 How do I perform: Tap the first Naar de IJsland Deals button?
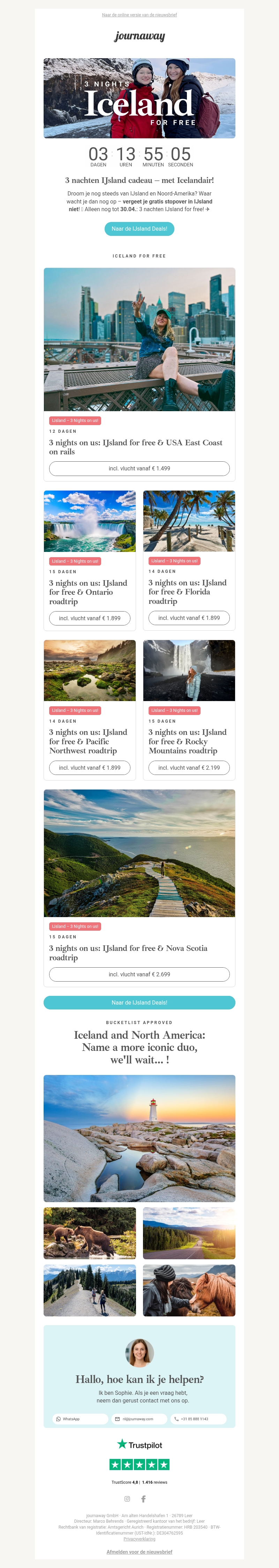coord(139,229)
